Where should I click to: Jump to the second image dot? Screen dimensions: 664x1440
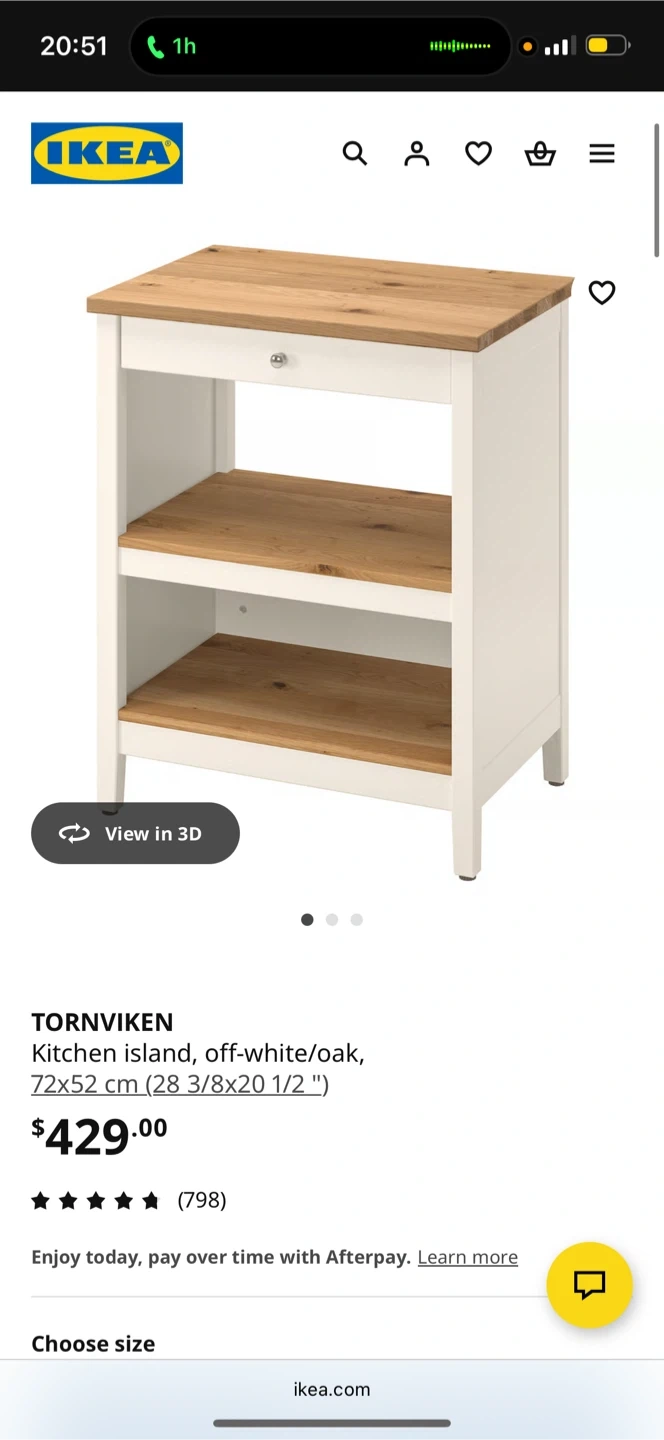click(x=332, y=920)
